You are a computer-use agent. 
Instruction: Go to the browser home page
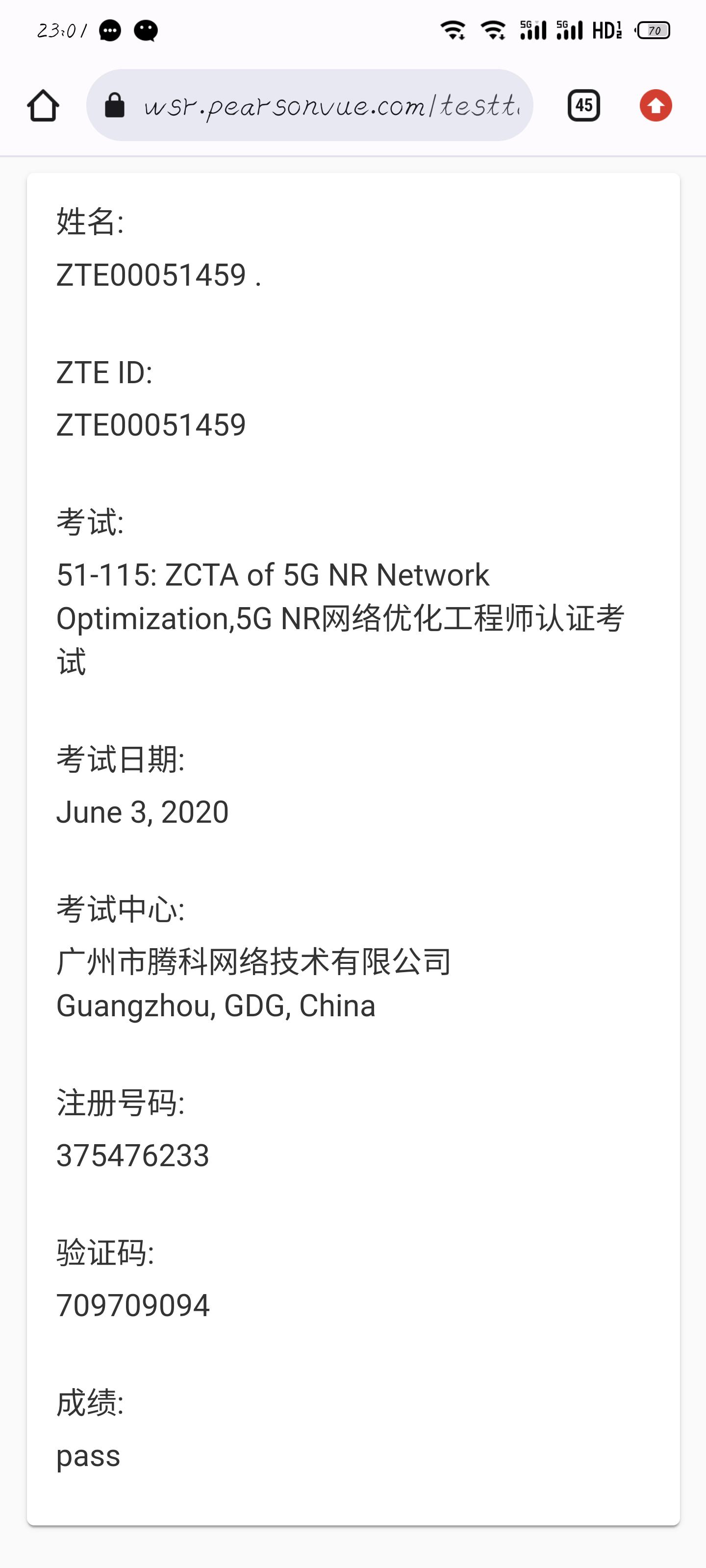(x=43, y=106)
